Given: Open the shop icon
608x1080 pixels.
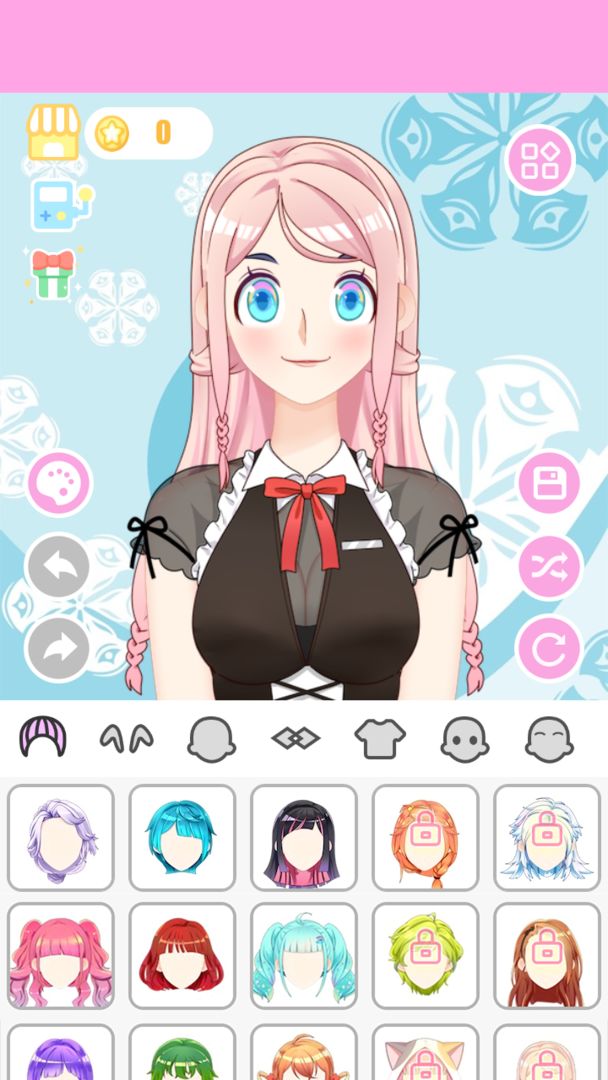Looking at the screenshot, I should click(x=53, y=132).
